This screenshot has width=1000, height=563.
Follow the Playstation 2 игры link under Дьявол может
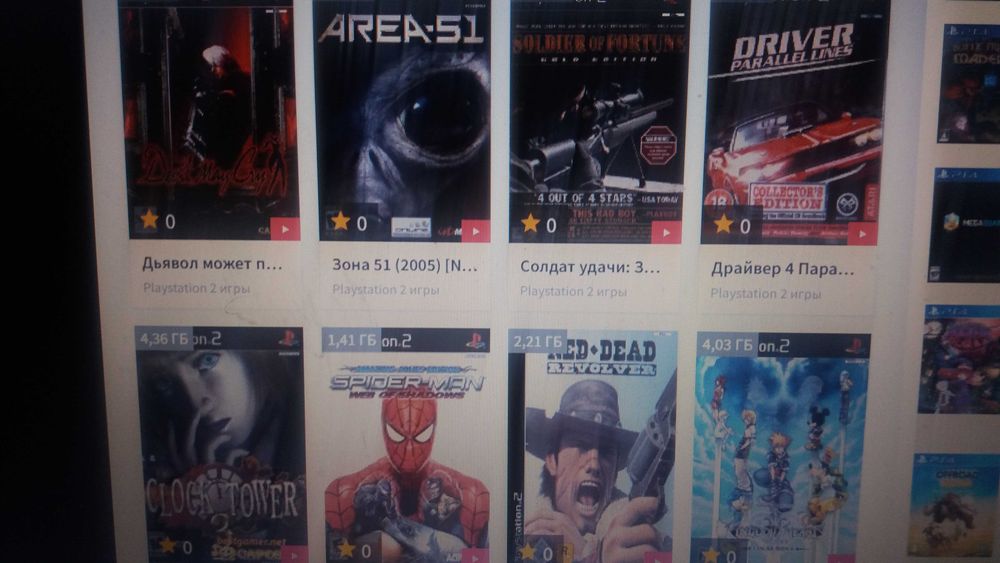(x=194, y=288)
